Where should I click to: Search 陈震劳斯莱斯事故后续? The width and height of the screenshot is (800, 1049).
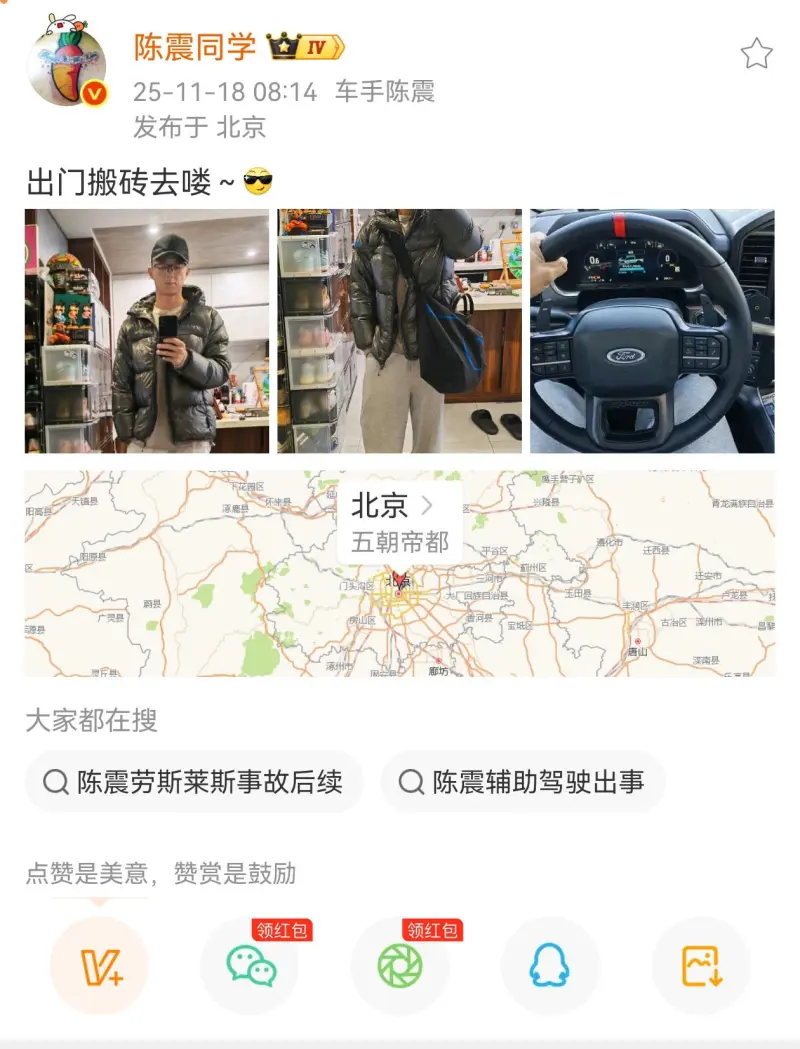195,782
